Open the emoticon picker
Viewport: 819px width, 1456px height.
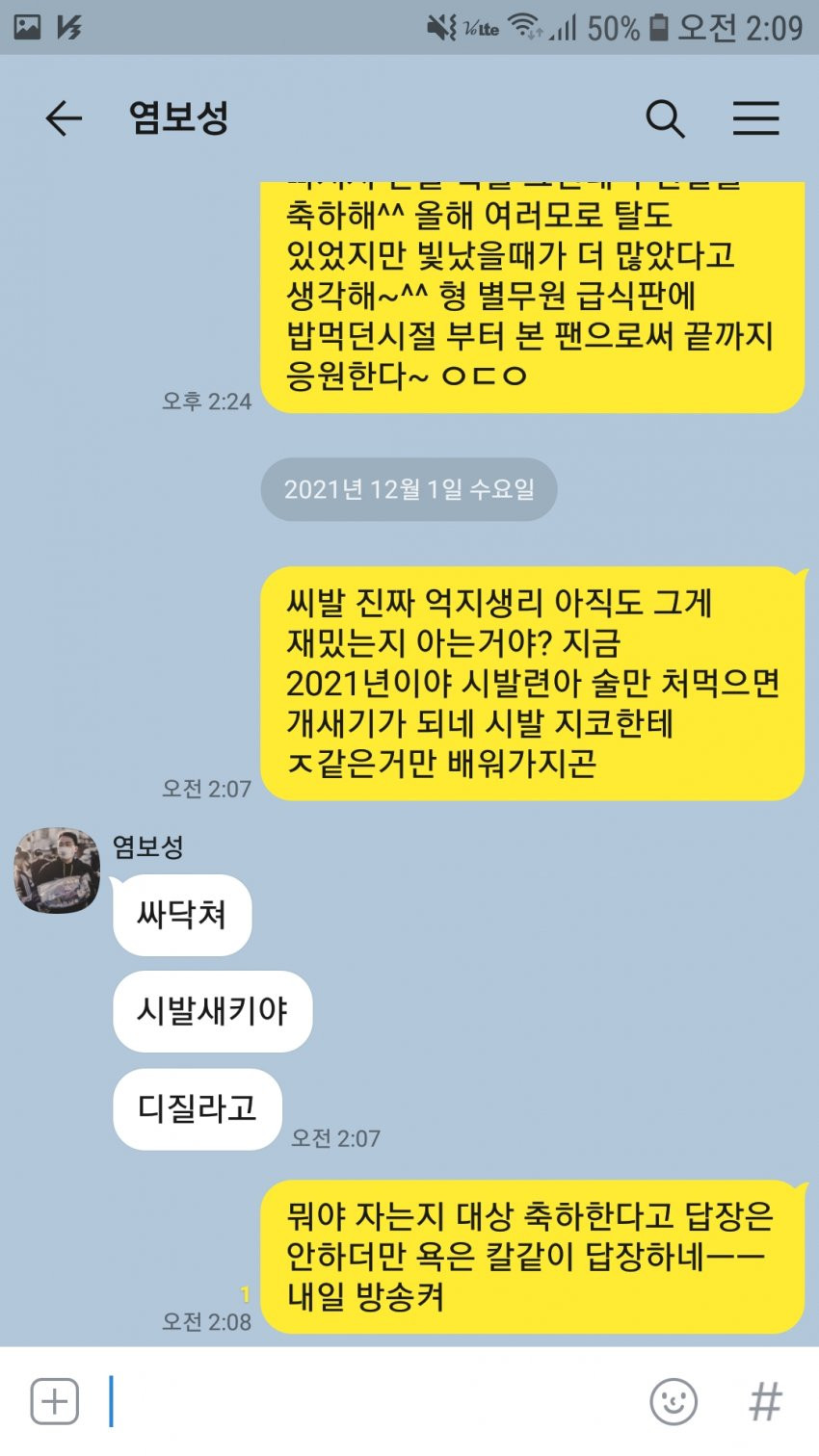673,1401
